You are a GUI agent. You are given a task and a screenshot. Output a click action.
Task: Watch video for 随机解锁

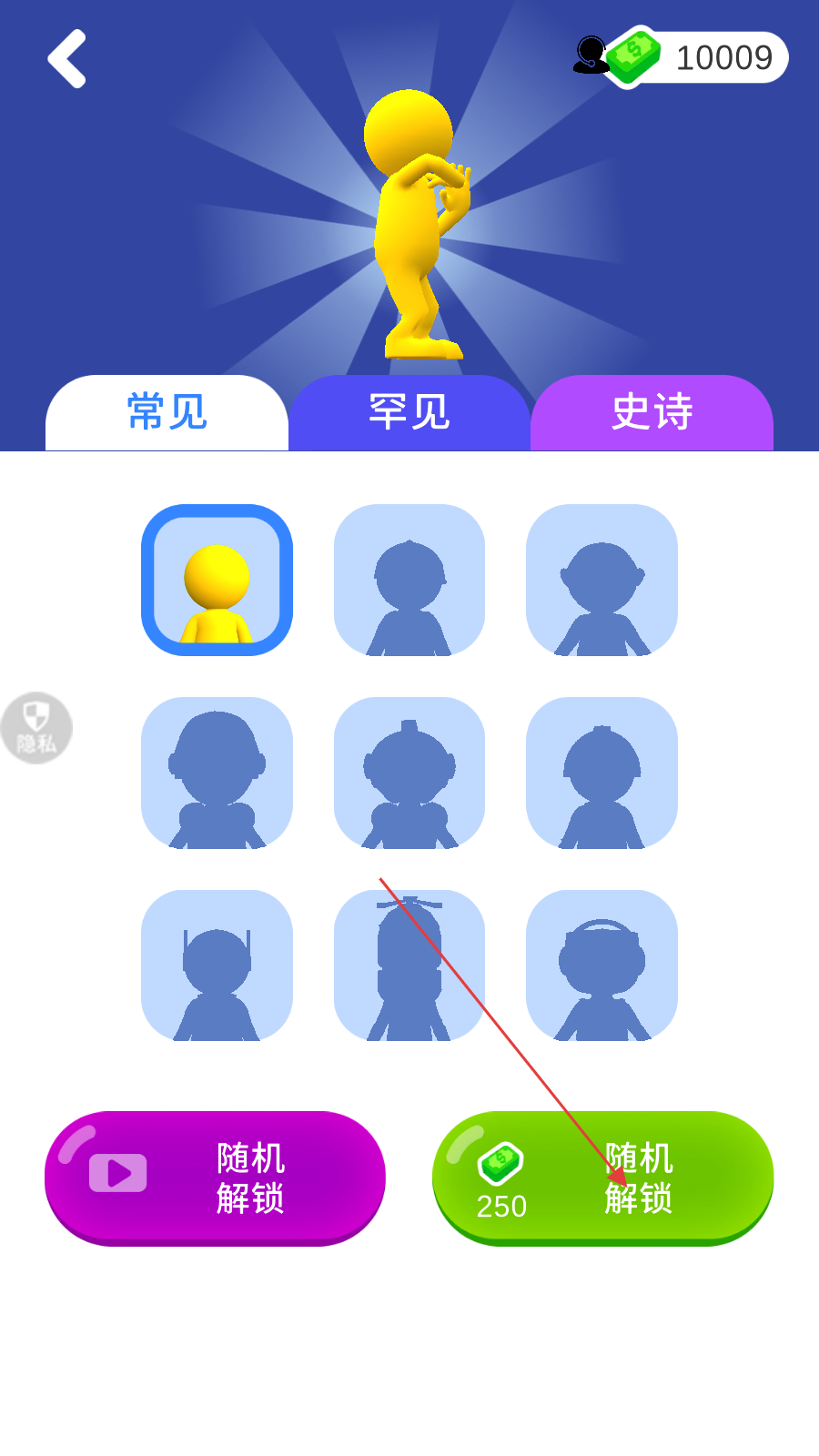click(x=215, y=1178)
